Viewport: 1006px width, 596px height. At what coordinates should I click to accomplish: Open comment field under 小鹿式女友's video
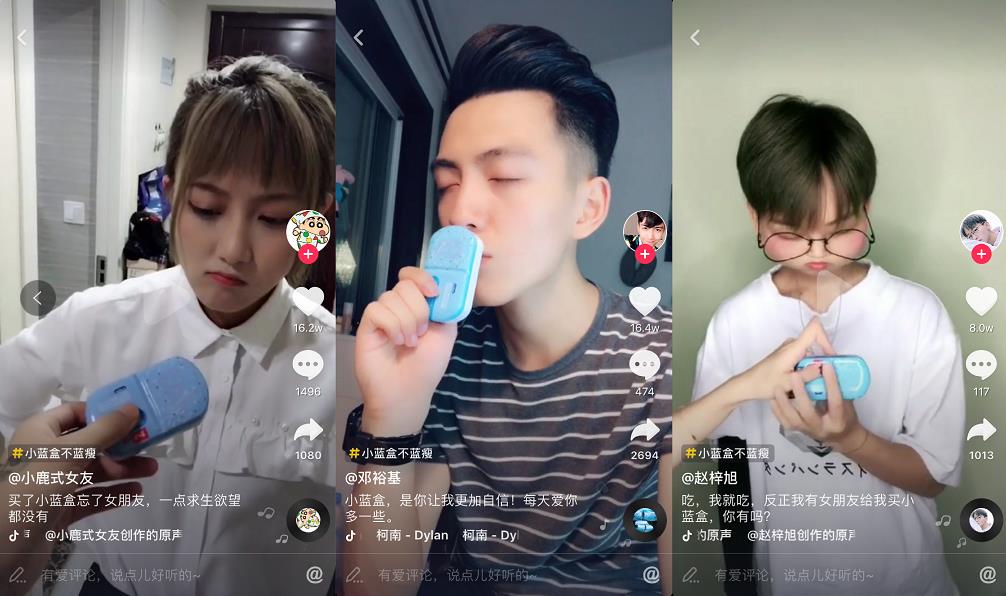tap(150, 575)
